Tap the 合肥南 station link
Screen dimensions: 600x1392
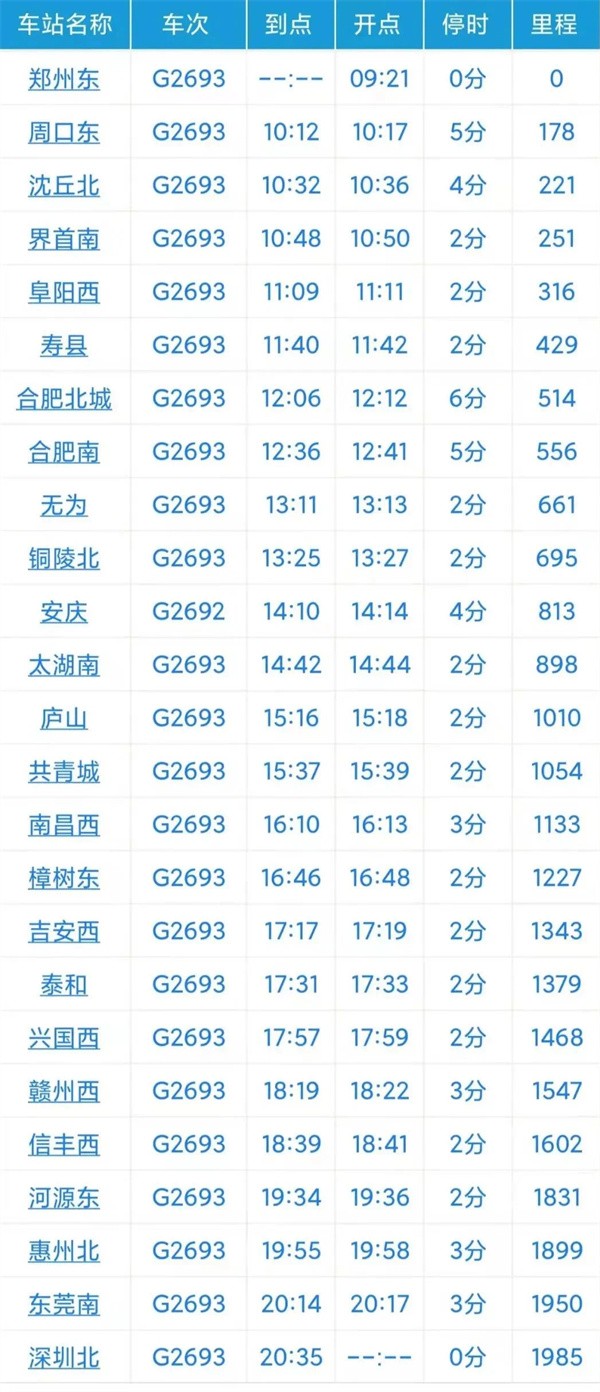pos(64,452)
